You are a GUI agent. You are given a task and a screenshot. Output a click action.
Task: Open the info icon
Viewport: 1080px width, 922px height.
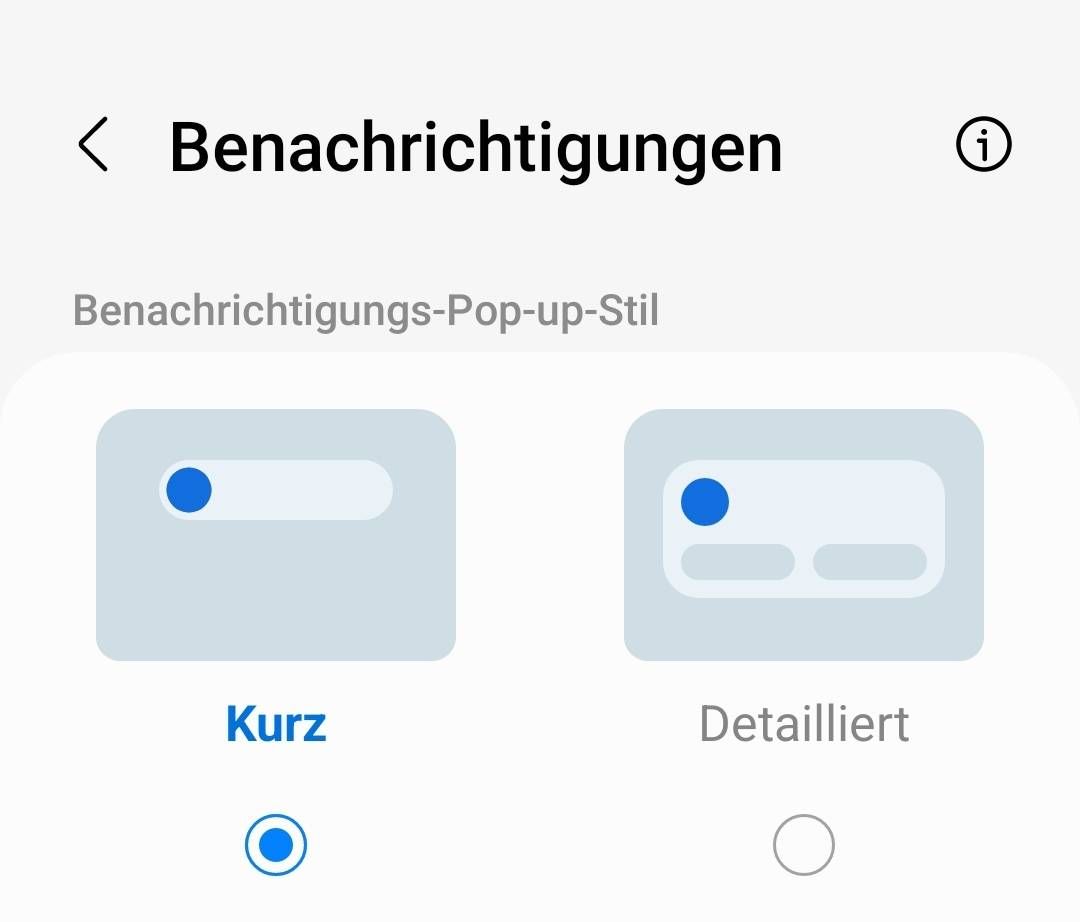(984, 146)
